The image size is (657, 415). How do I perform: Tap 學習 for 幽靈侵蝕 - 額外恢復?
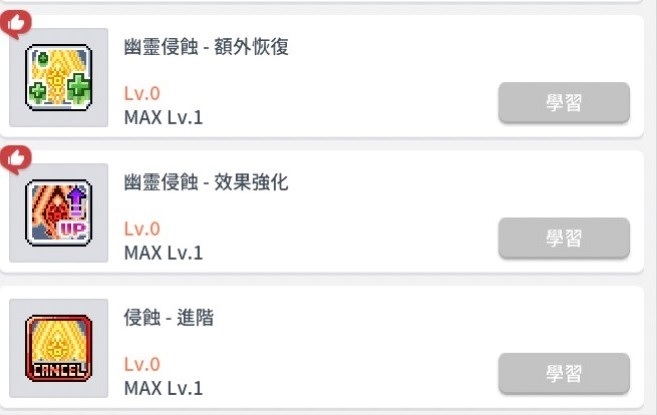click(563, 103)
